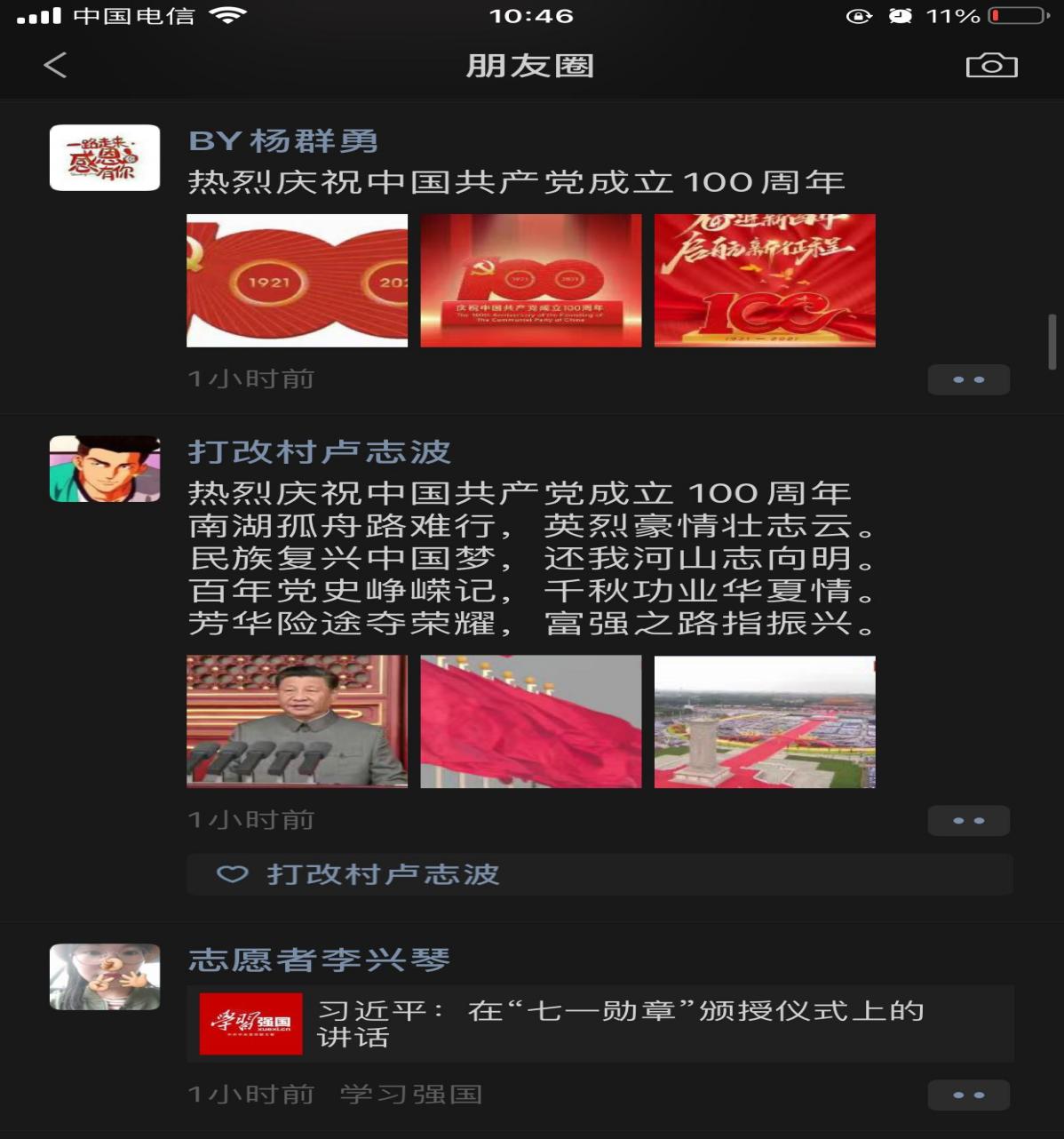Tap BY杨群勇's username link
The image size is (1064, 1139).
coord(283,140)
